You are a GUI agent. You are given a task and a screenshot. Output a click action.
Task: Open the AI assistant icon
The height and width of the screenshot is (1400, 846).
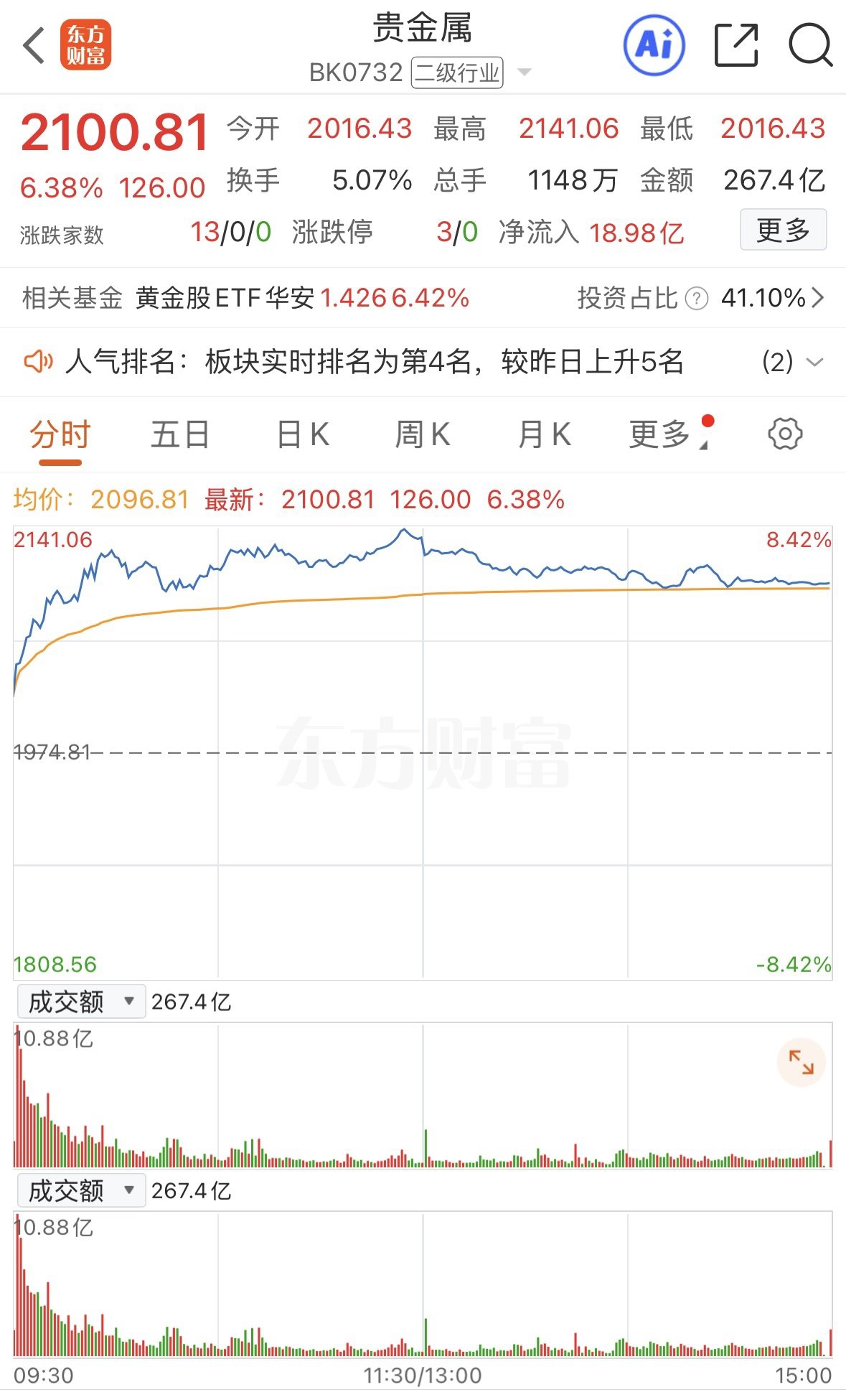(x=654, y=45)
